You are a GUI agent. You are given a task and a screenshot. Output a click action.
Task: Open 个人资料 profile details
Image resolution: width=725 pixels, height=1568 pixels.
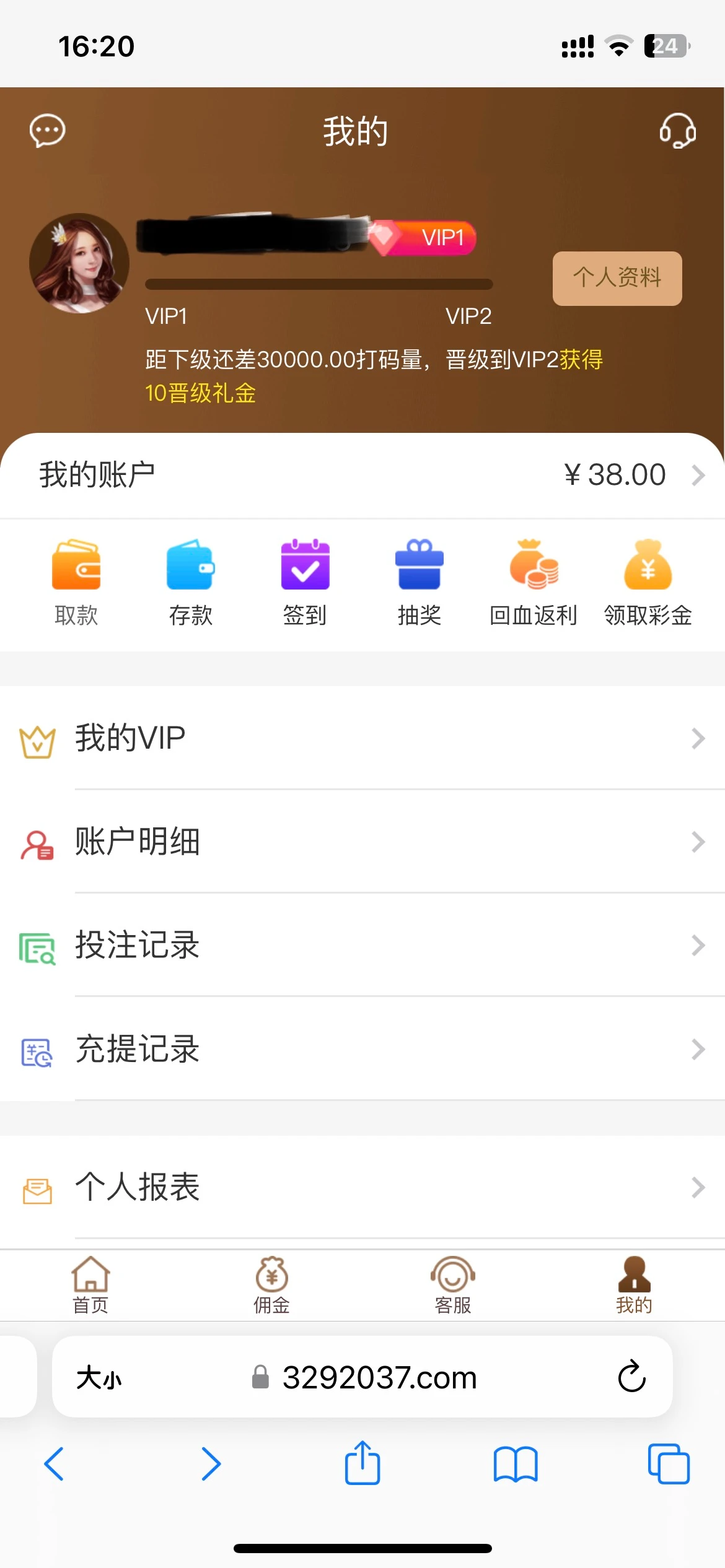point(617,278)
